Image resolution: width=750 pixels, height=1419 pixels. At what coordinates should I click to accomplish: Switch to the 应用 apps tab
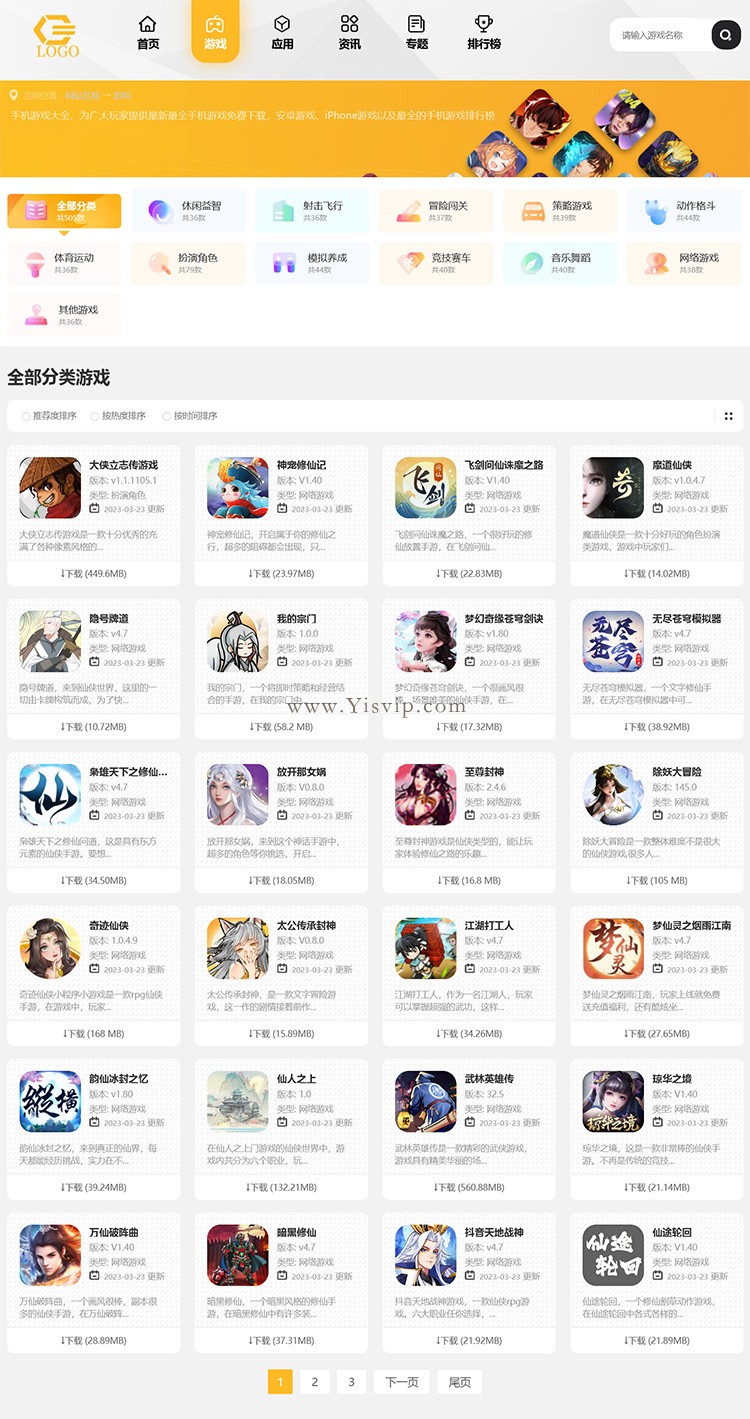point(282,32)
